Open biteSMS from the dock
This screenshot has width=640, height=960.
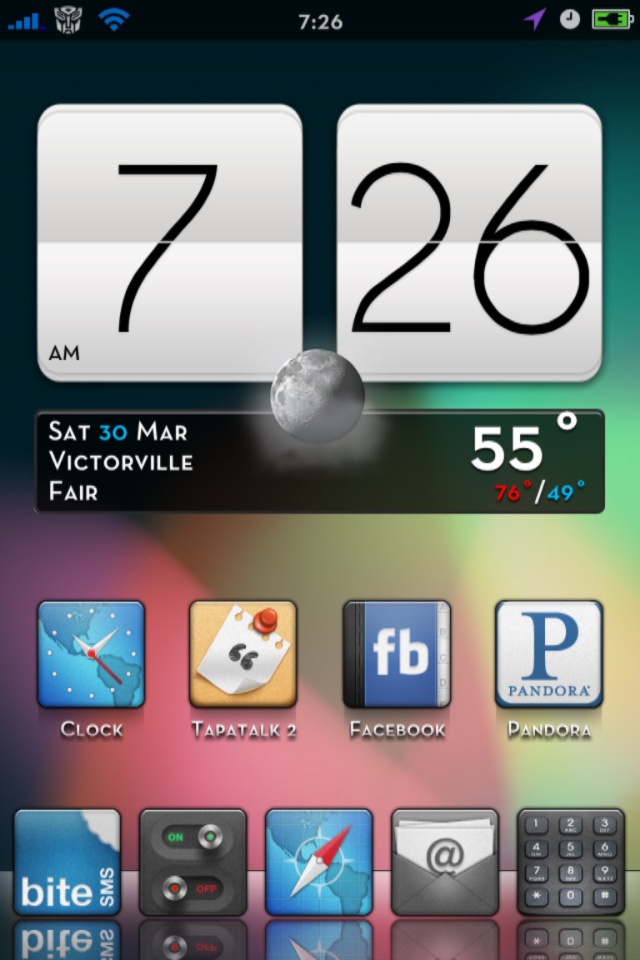click(x=67, y=862)
